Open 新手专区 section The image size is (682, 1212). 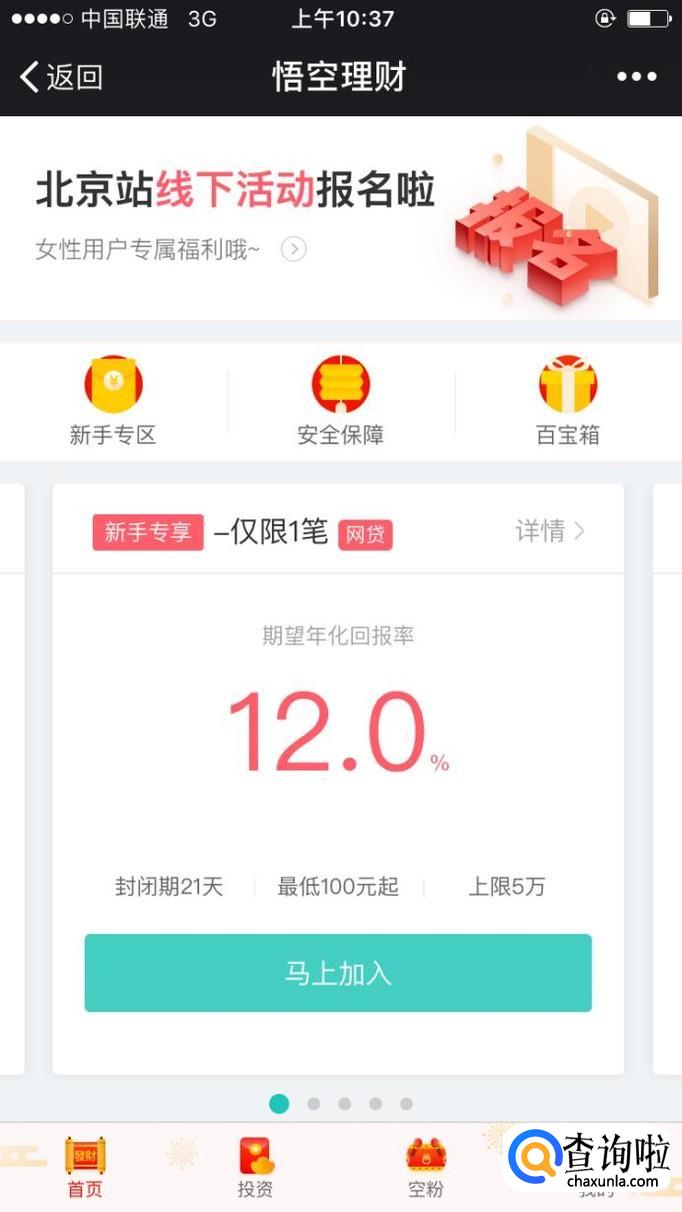click(x=113, y=400)
